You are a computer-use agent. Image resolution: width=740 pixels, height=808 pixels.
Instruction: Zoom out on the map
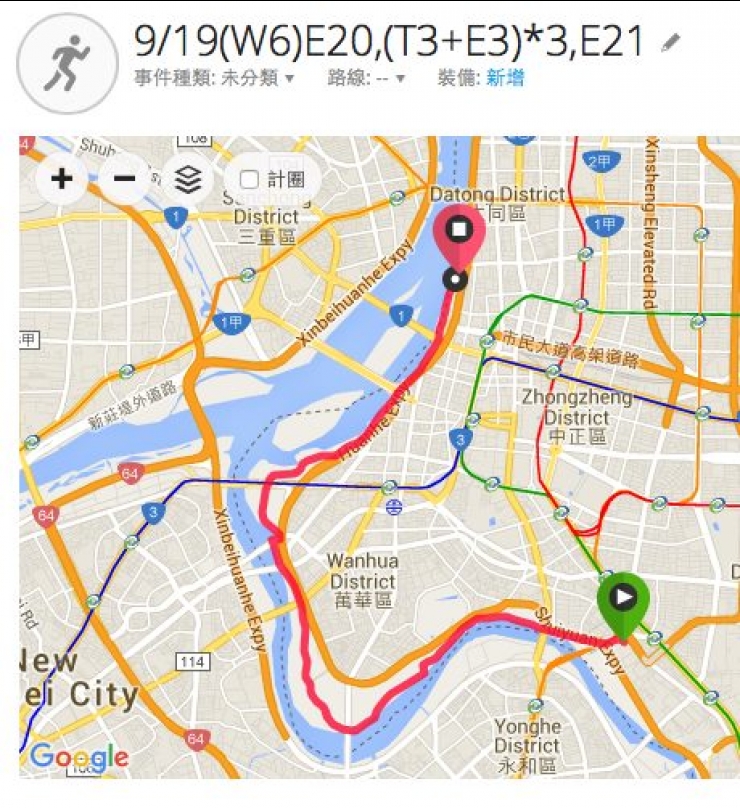point(124,180)
